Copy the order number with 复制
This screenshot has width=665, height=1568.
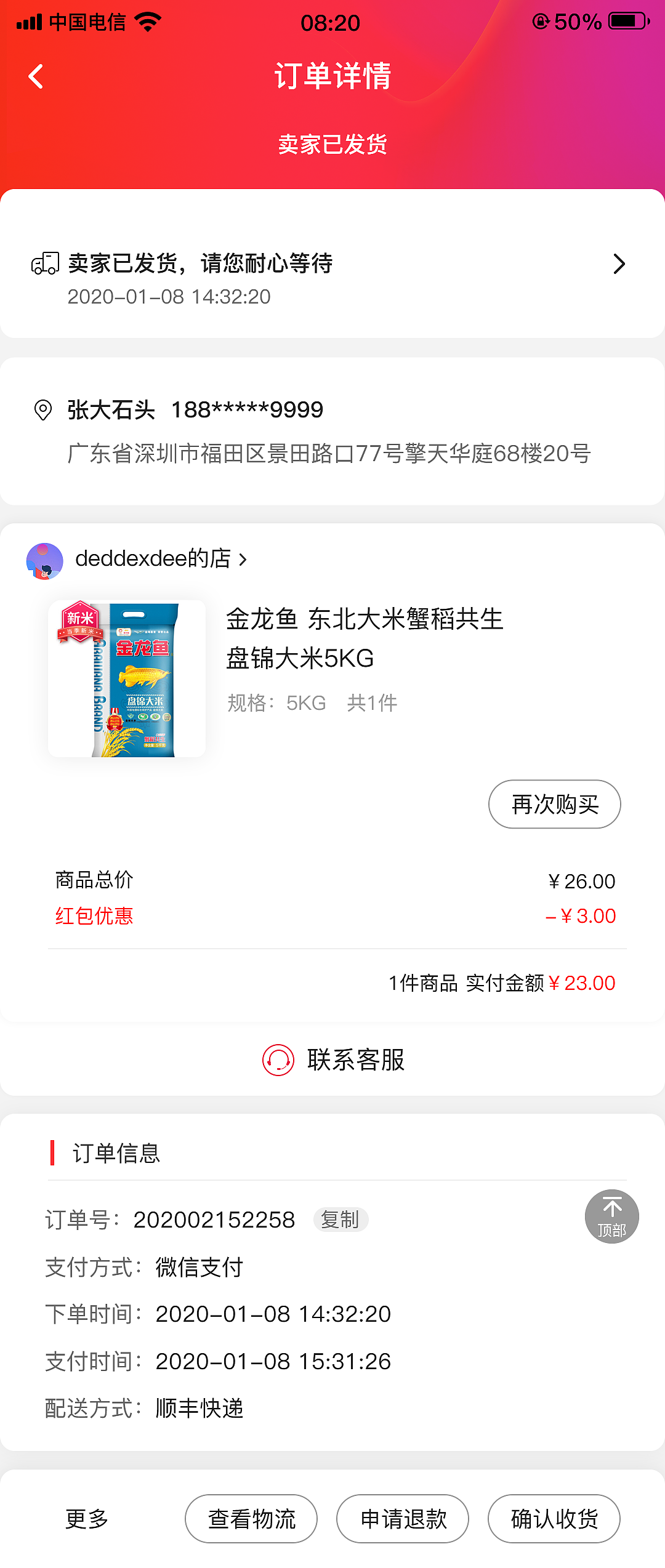[x=341, y=1219]
